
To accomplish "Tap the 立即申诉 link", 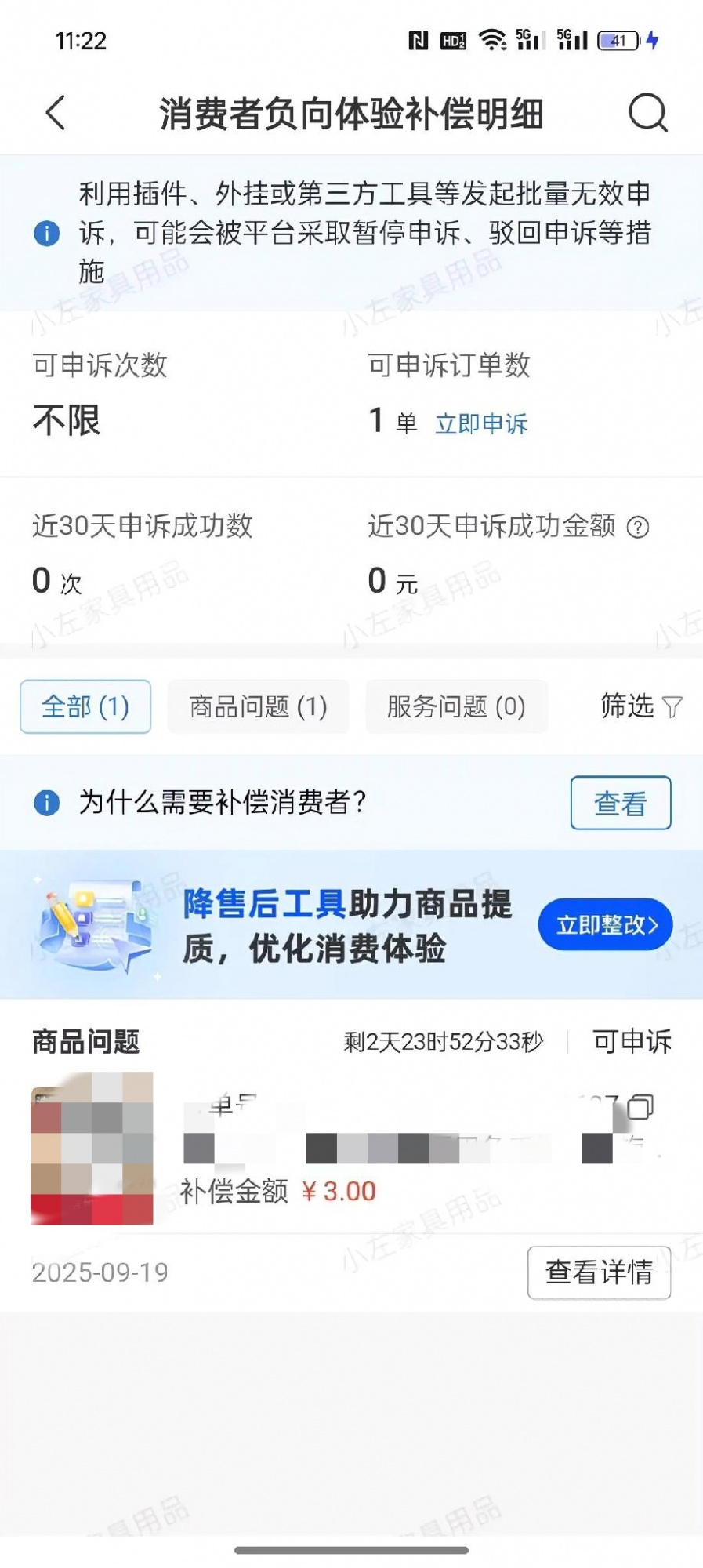I will pyautogui.click(x=481, y=423).
